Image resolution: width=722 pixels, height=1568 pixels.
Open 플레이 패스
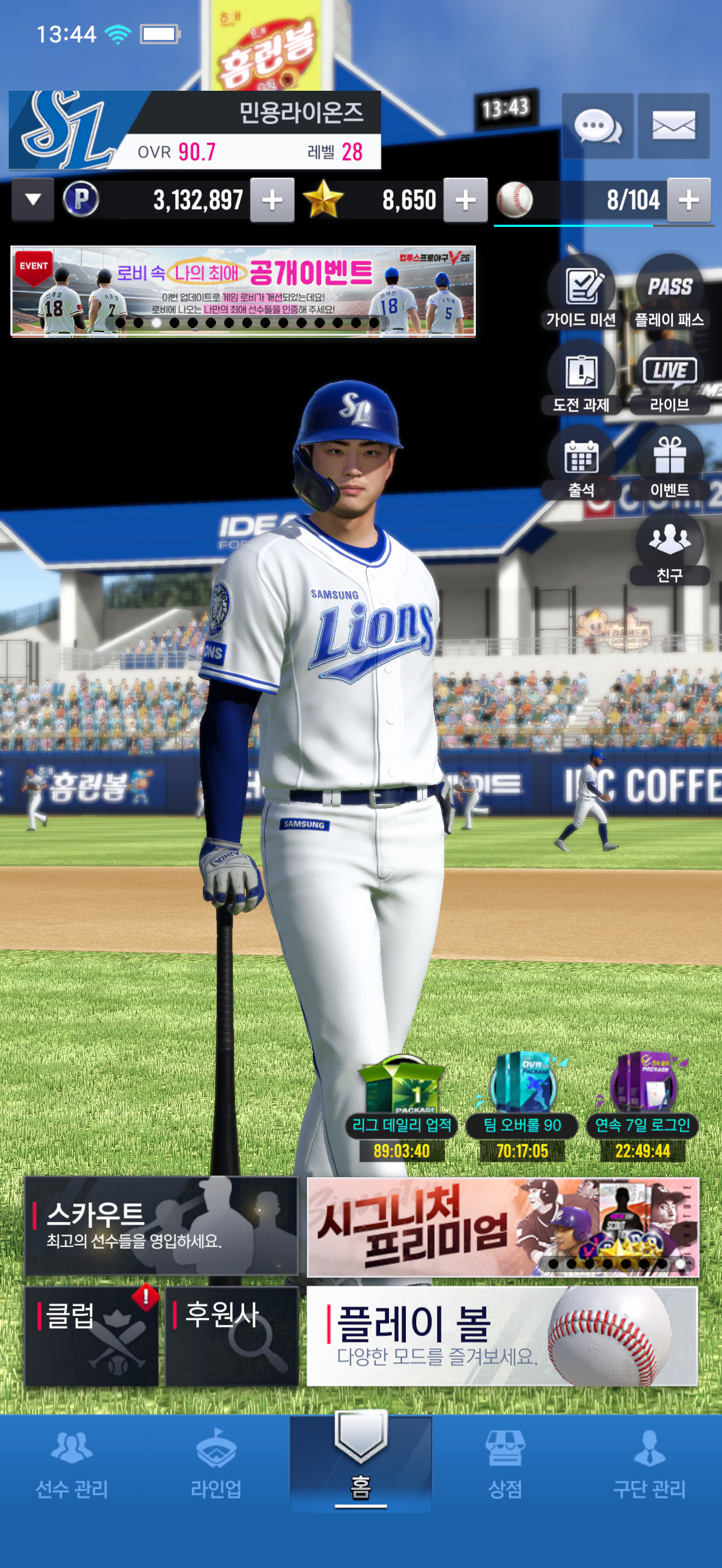click(x=669, y=293)
